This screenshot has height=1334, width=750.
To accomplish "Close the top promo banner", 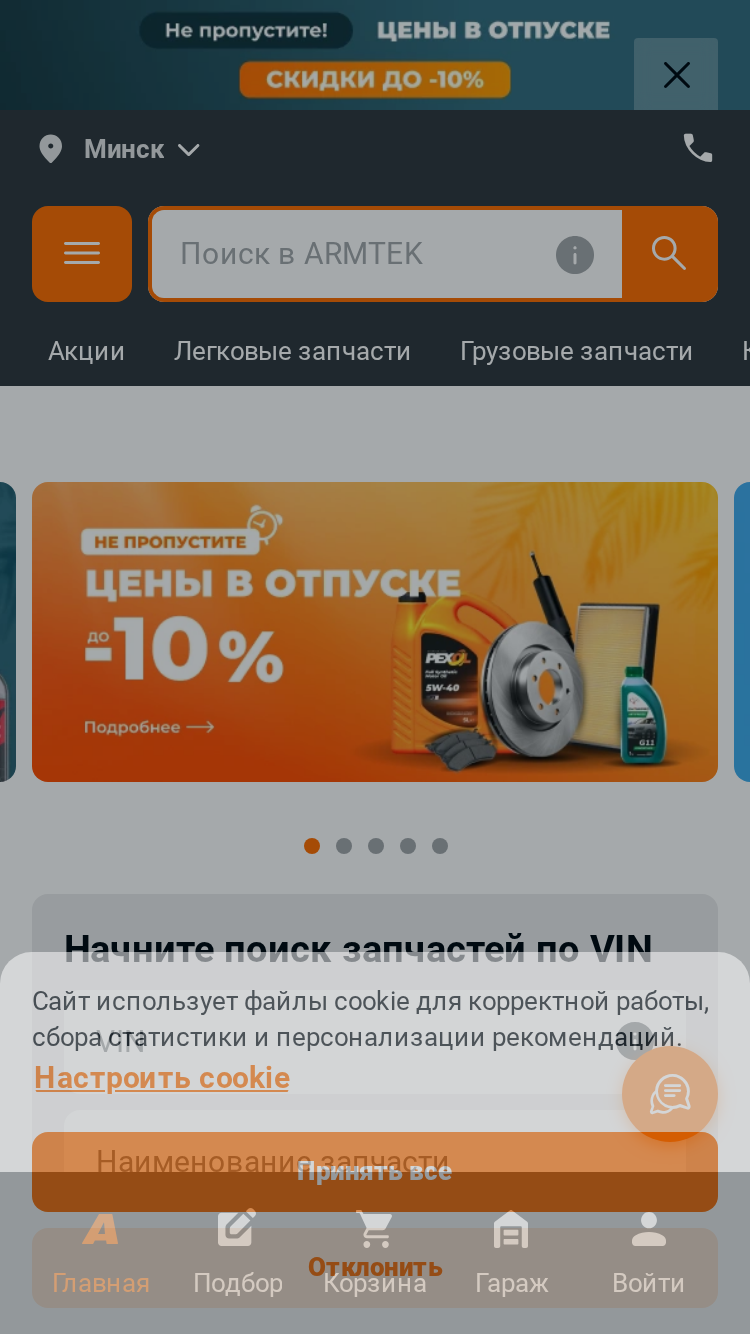I will pos(676,75).
